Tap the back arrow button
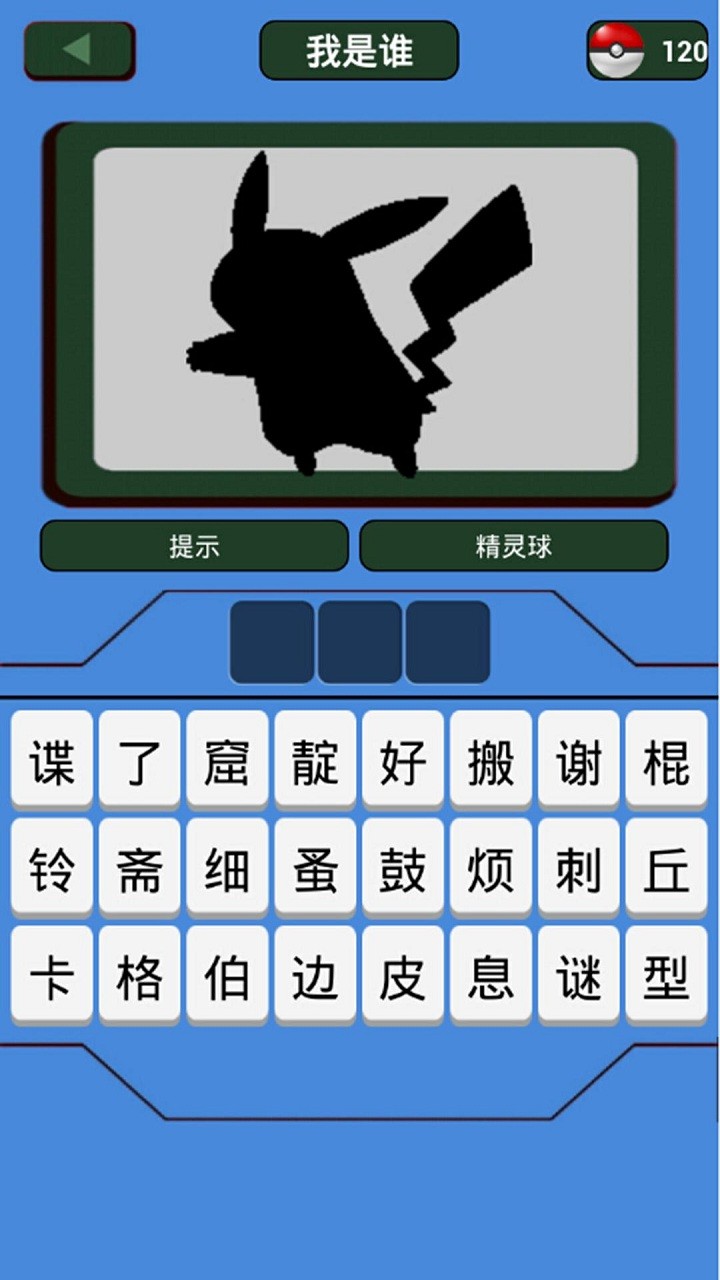The image size is (720, 1280). click(78, 50)
